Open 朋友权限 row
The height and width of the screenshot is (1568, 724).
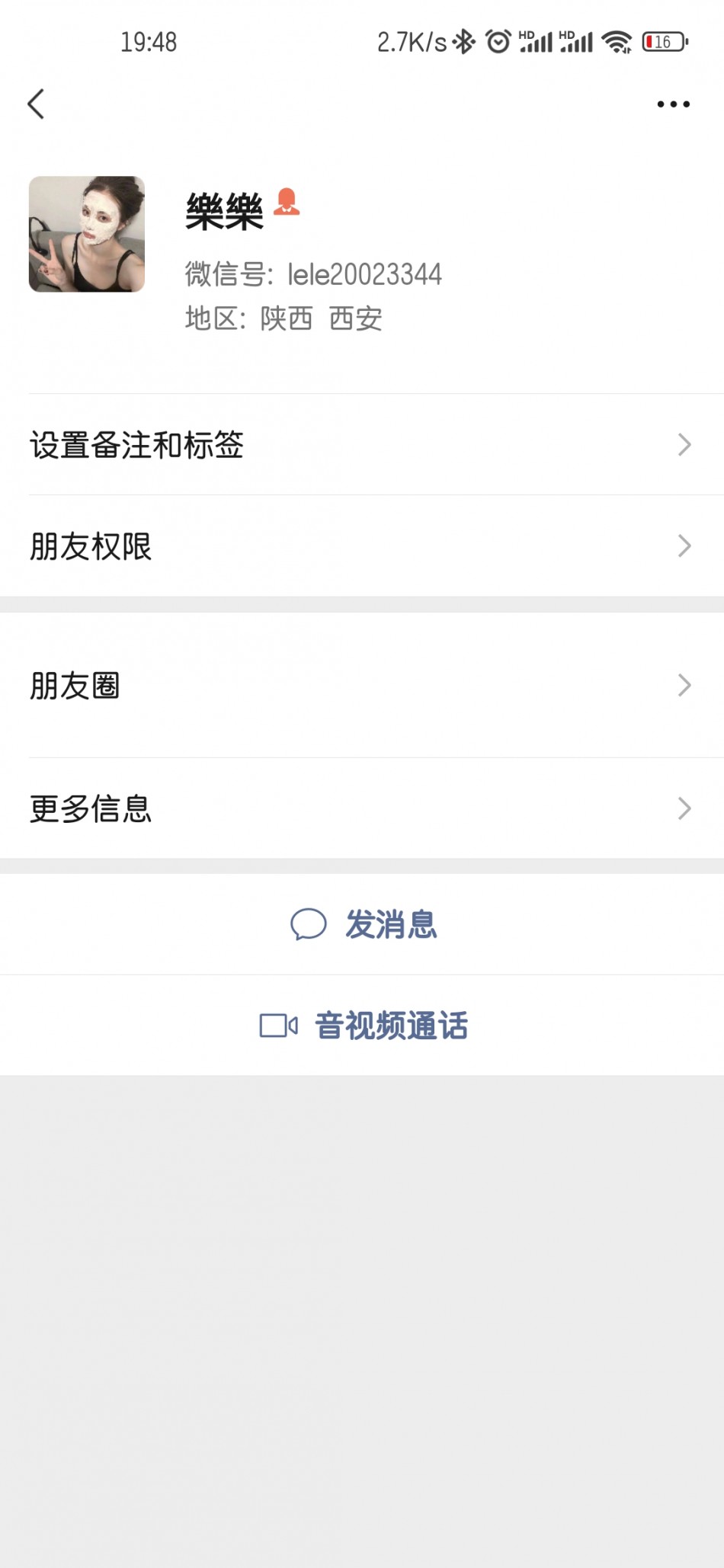362,546
